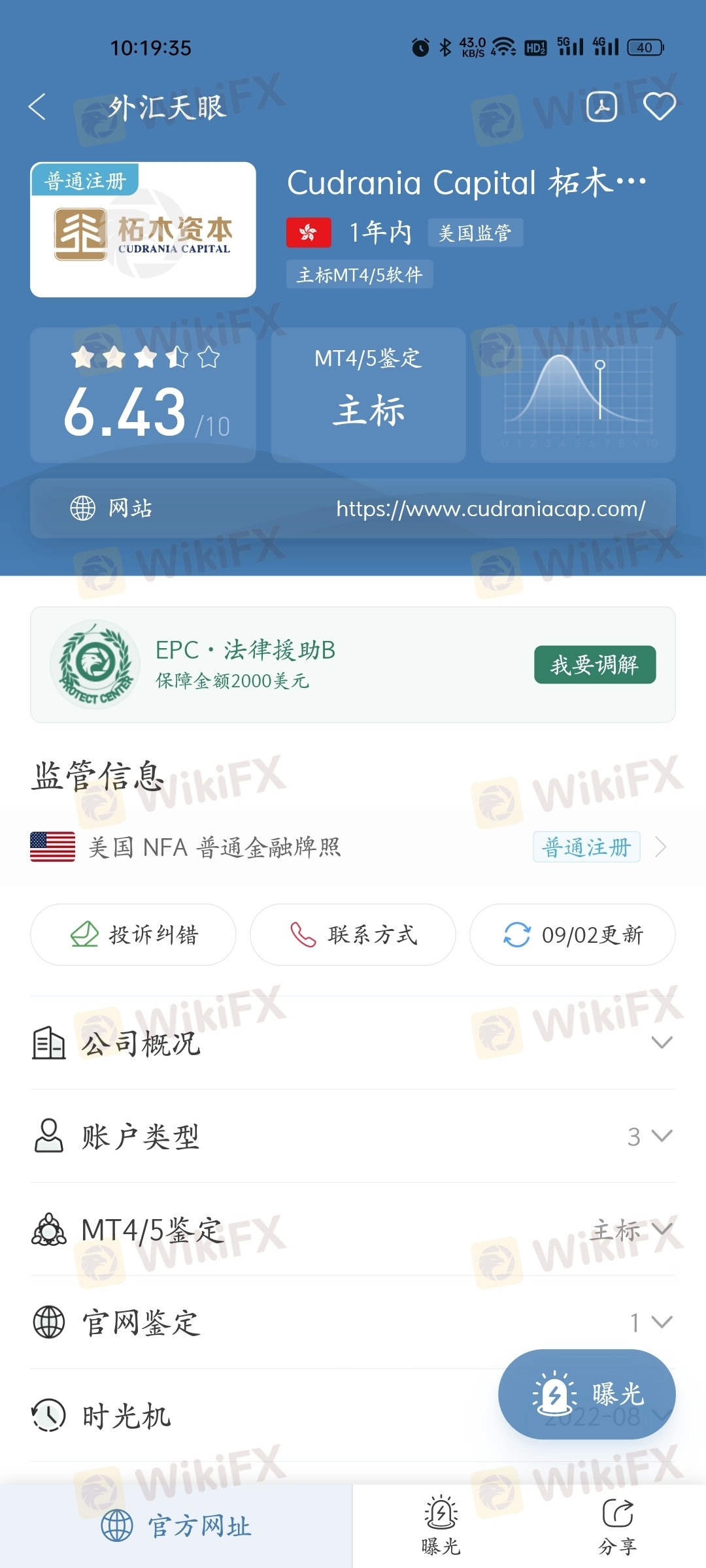Image resolution: width=706 pixels, height=1568 pixels.
Task: Expand 公司概况 section
Action: tap(353, 1043)
